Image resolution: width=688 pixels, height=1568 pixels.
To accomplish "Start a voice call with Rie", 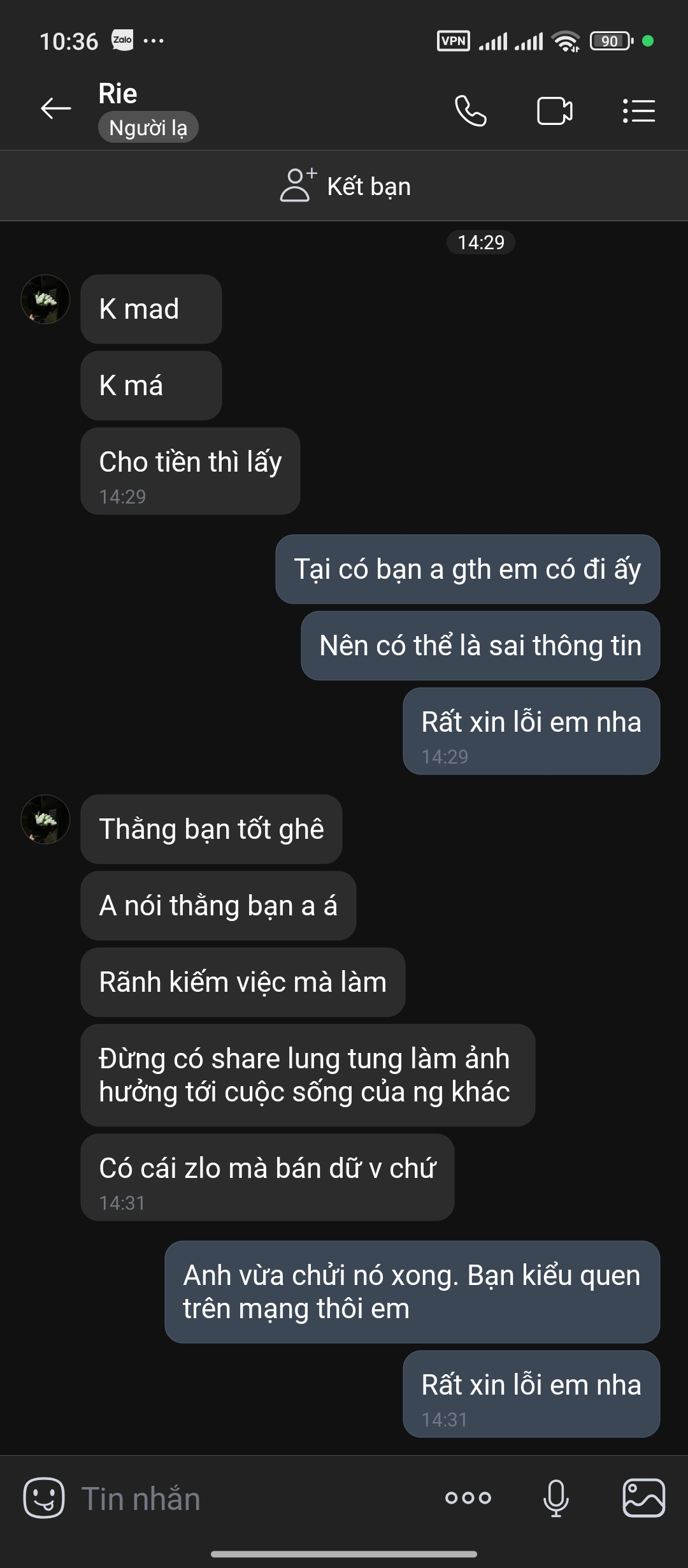I will 471,111.
